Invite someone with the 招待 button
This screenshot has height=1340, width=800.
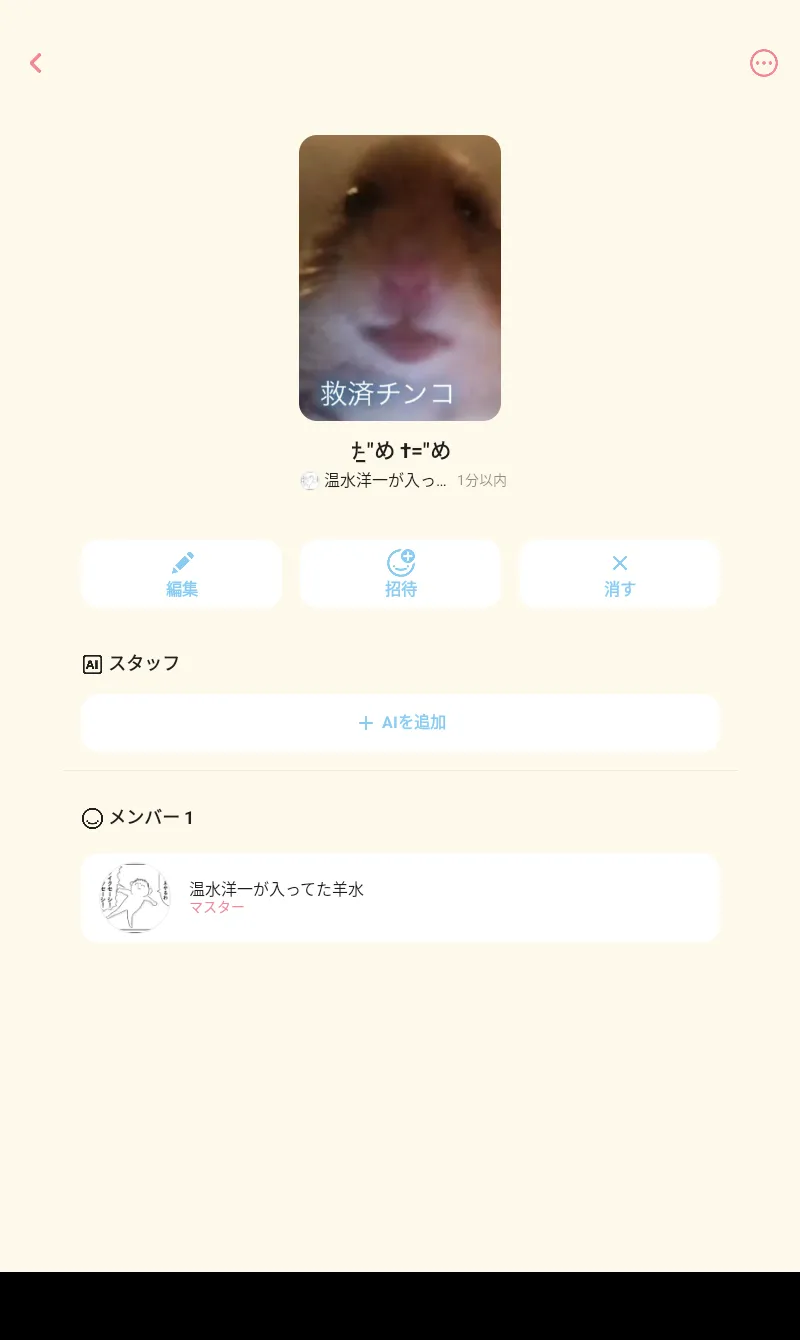(x=400, y=574)
